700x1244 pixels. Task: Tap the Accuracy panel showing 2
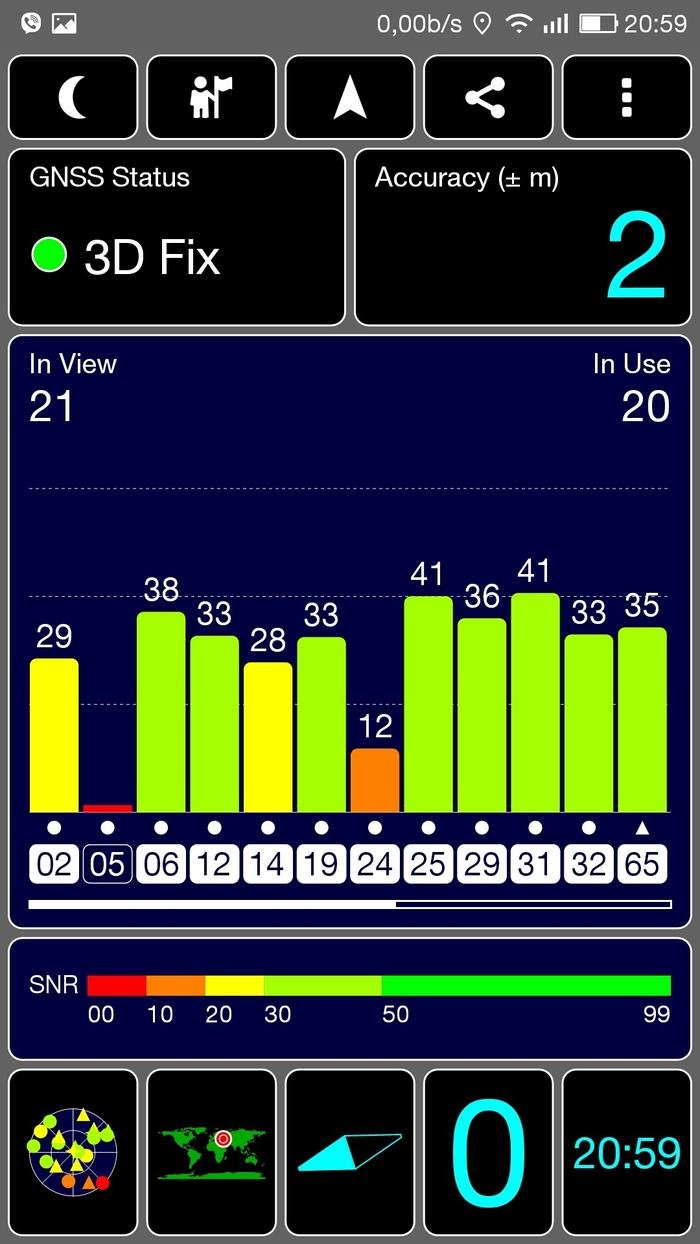pos(523,238)
